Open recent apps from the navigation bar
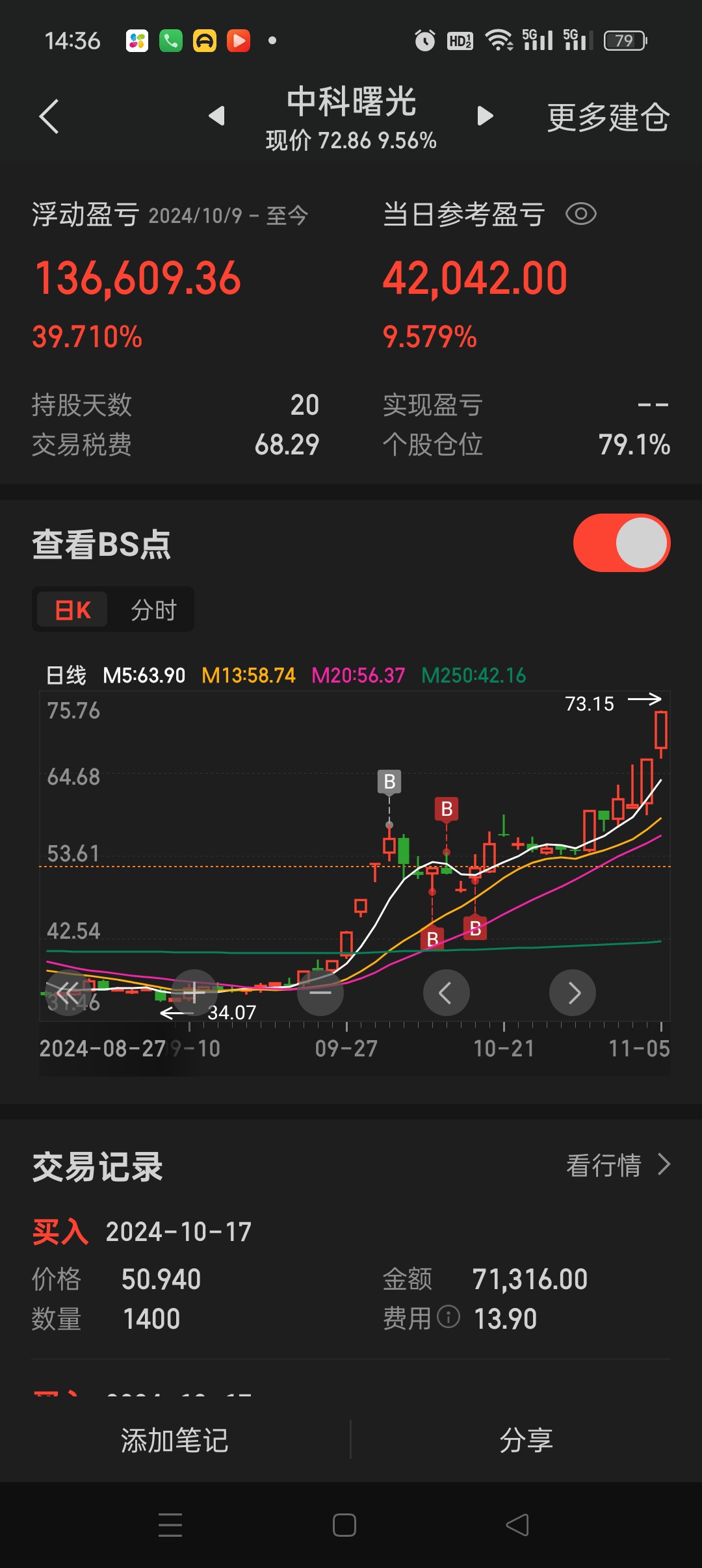 tap(170, 1525)
